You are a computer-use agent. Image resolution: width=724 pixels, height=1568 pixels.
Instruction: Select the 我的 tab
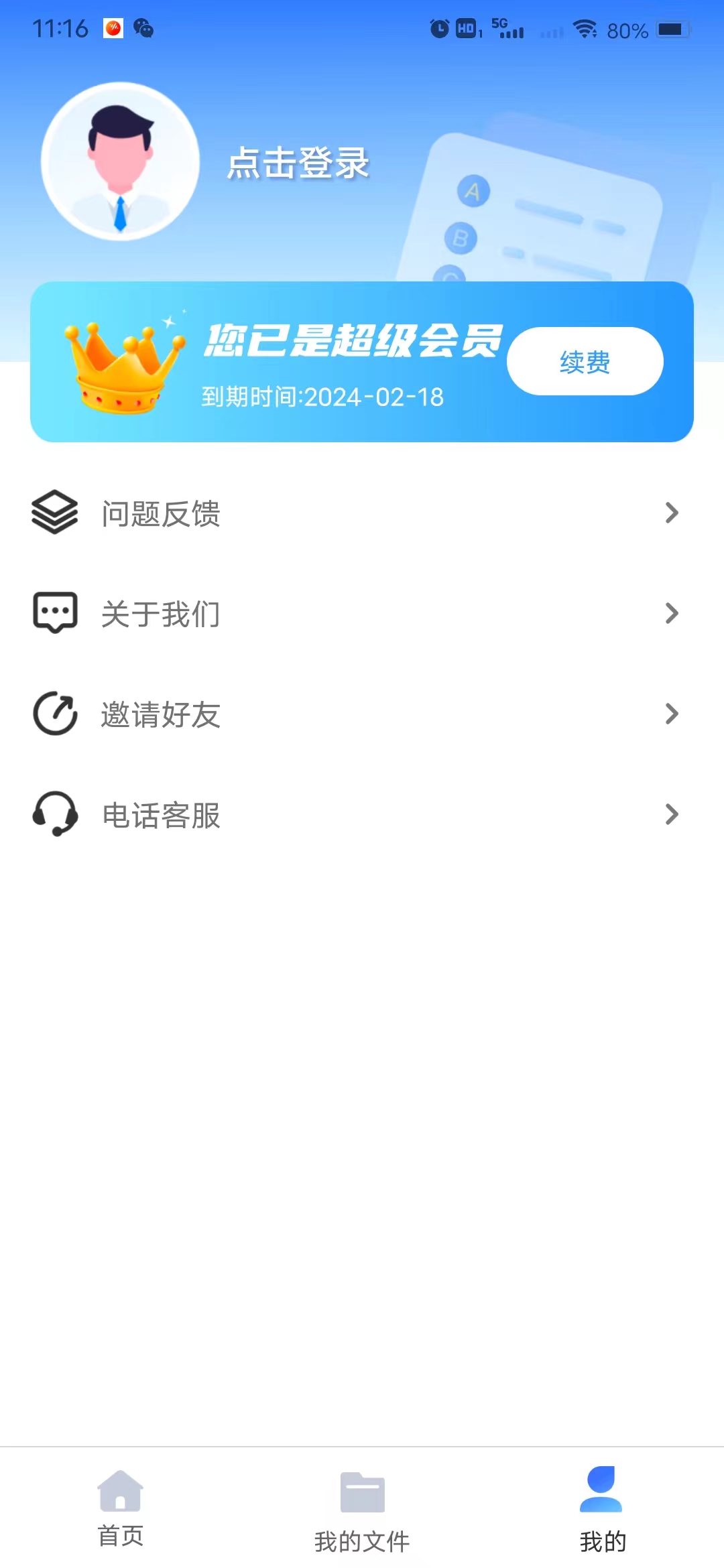[601, 1514]
